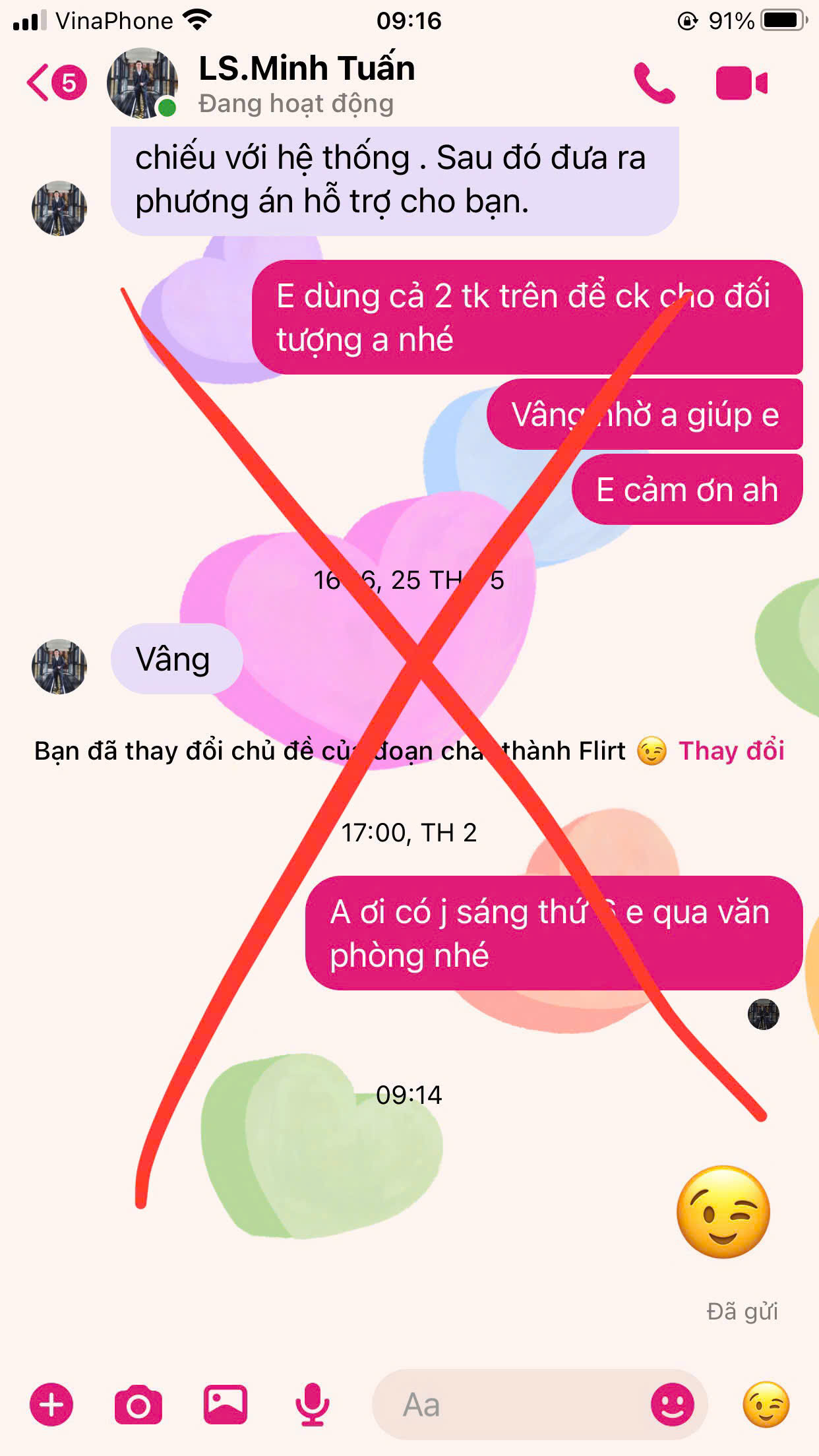Image resolution: width=819 pixels, height=1456 pixels.
Task: Go back to the chat list
Action: [x=40, y=83]
